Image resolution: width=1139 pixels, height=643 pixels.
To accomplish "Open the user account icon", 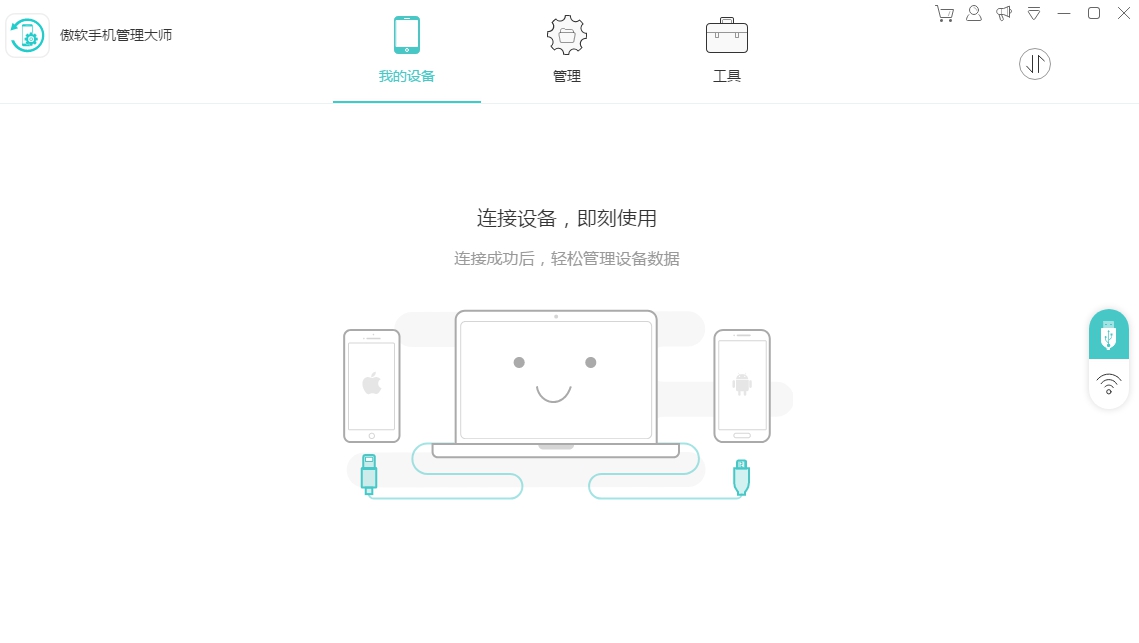I will point(974,13).
